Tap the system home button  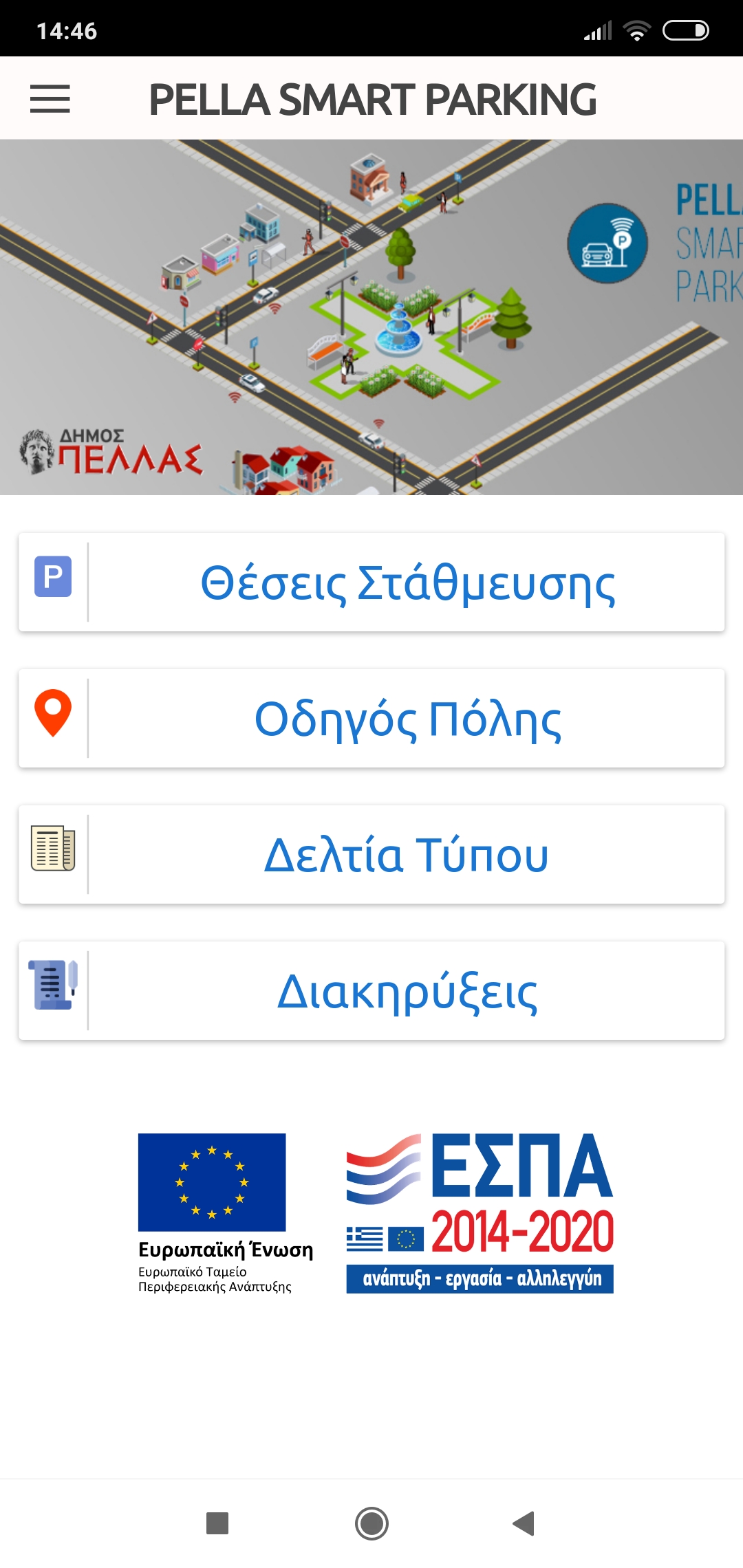coord(371,1523)
